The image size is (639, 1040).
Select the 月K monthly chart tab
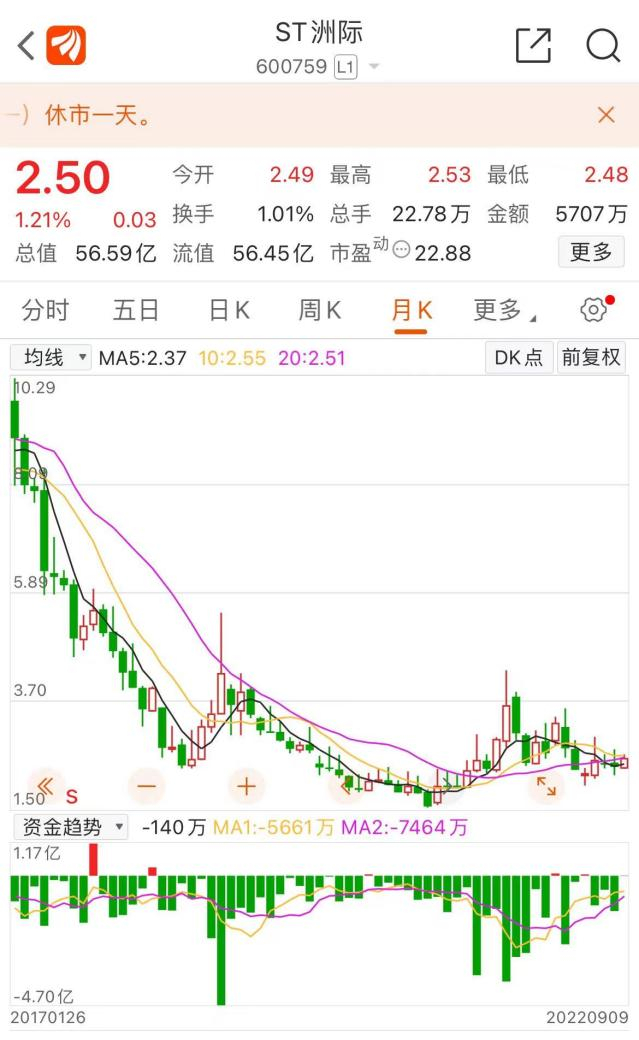click(x=411, y=311)
